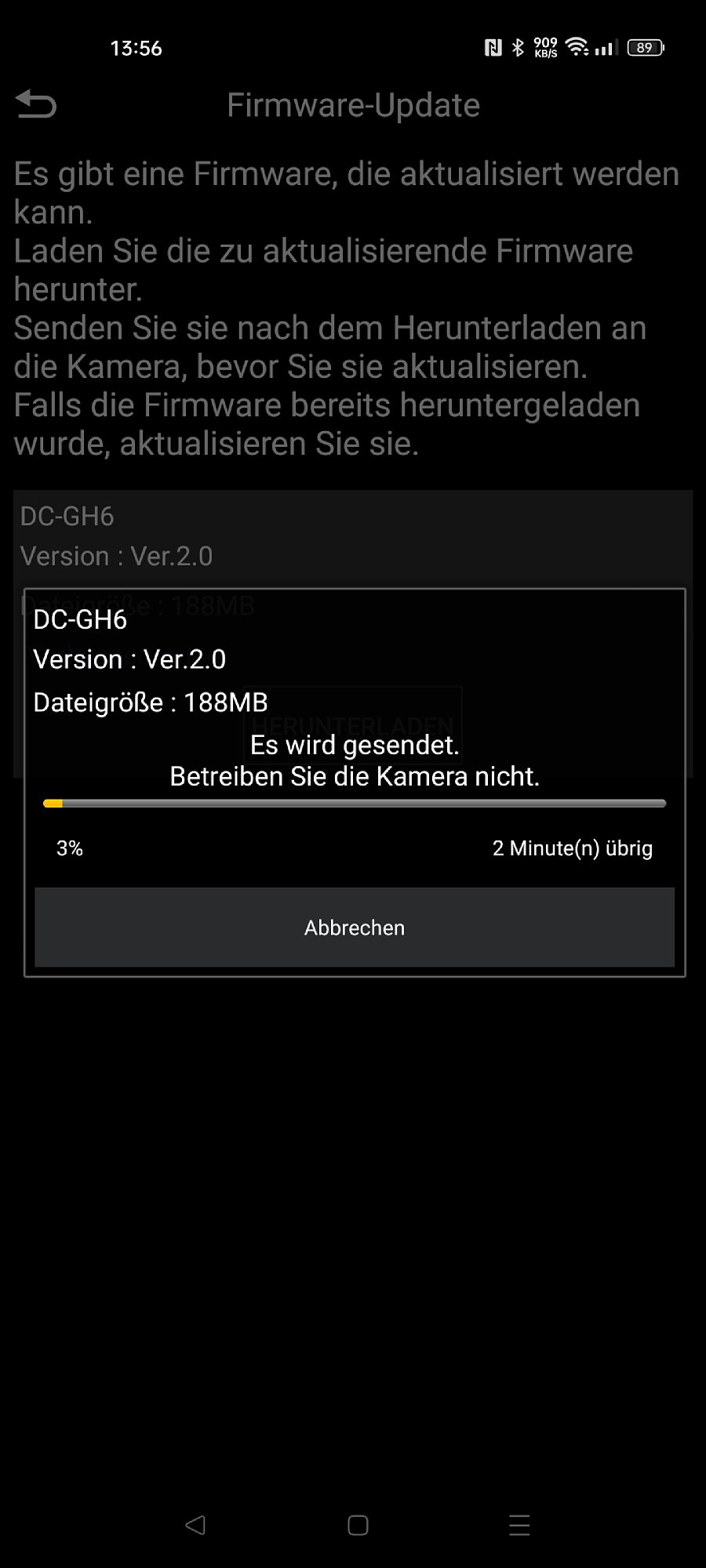Open the recent apps menu
Screen dimensions: 706x1568
[519, 1525]
